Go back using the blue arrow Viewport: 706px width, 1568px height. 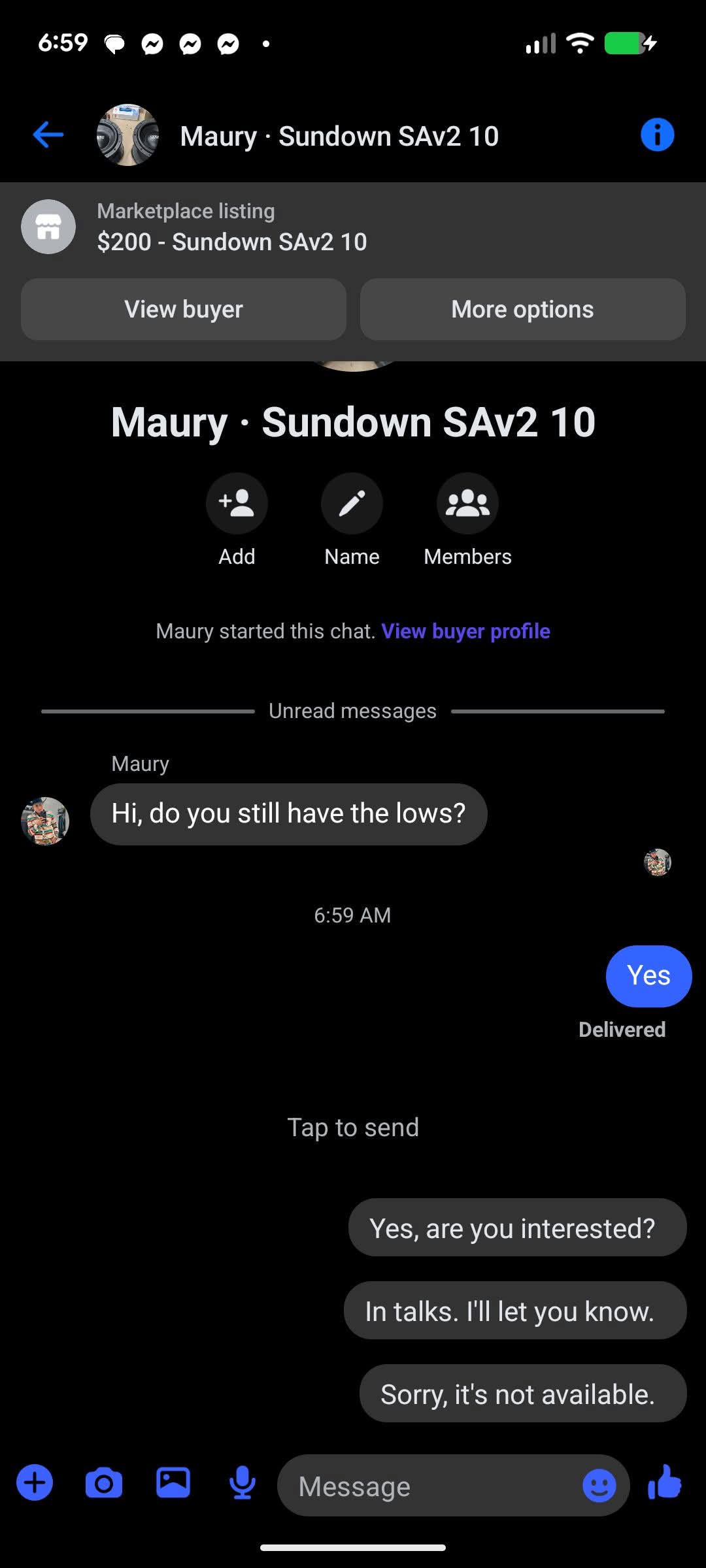pos(48,135)
